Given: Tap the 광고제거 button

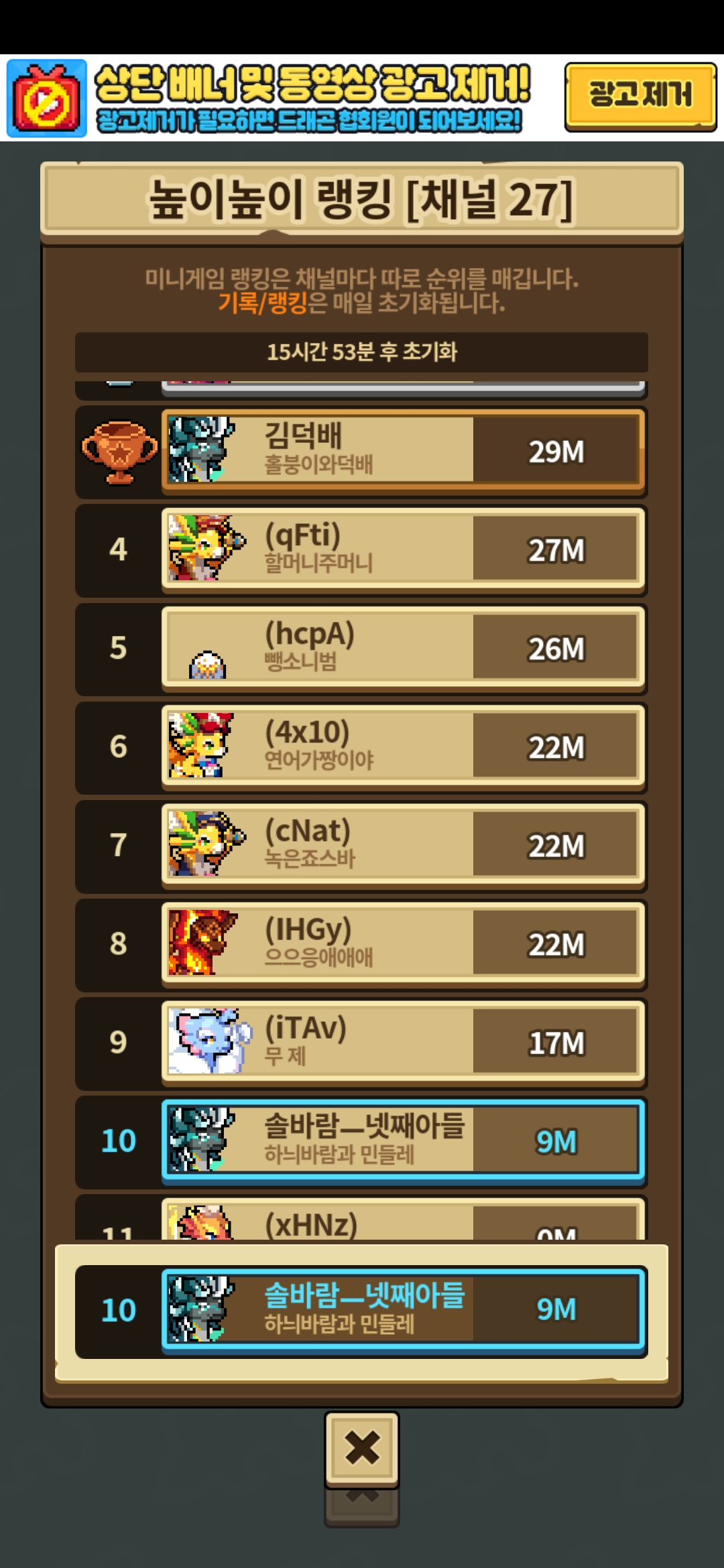Looking at the screenshot, I should (640, 96).
